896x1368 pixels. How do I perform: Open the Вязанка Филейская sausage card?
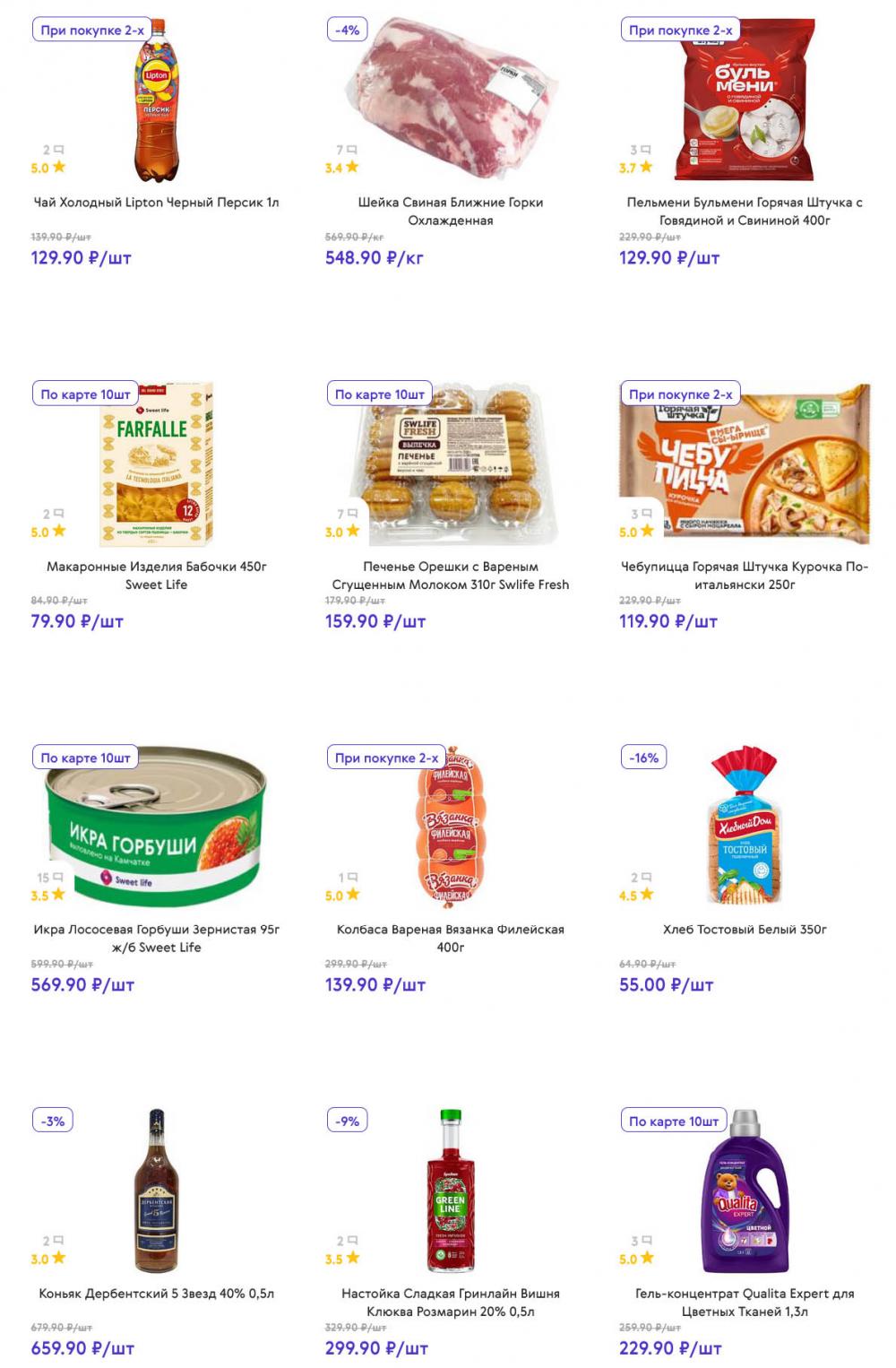point(450,938)
